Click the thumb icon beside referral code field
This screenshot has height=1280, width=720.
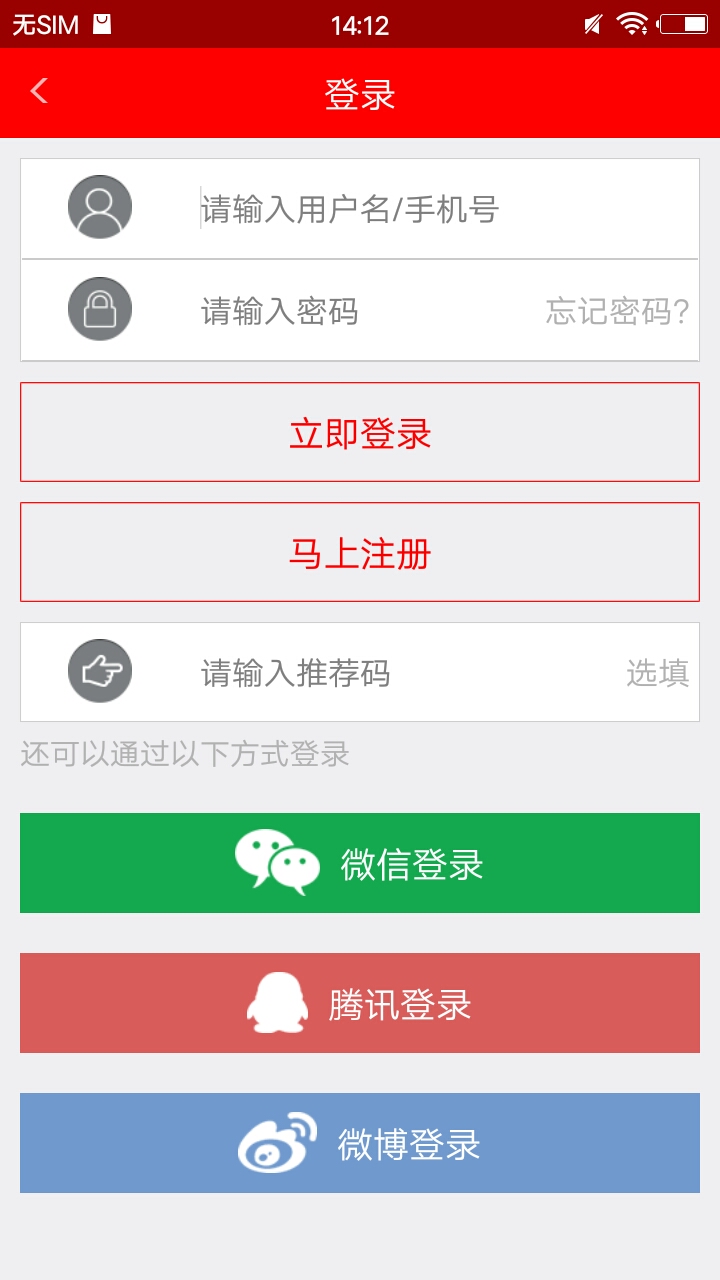[99, 670]
